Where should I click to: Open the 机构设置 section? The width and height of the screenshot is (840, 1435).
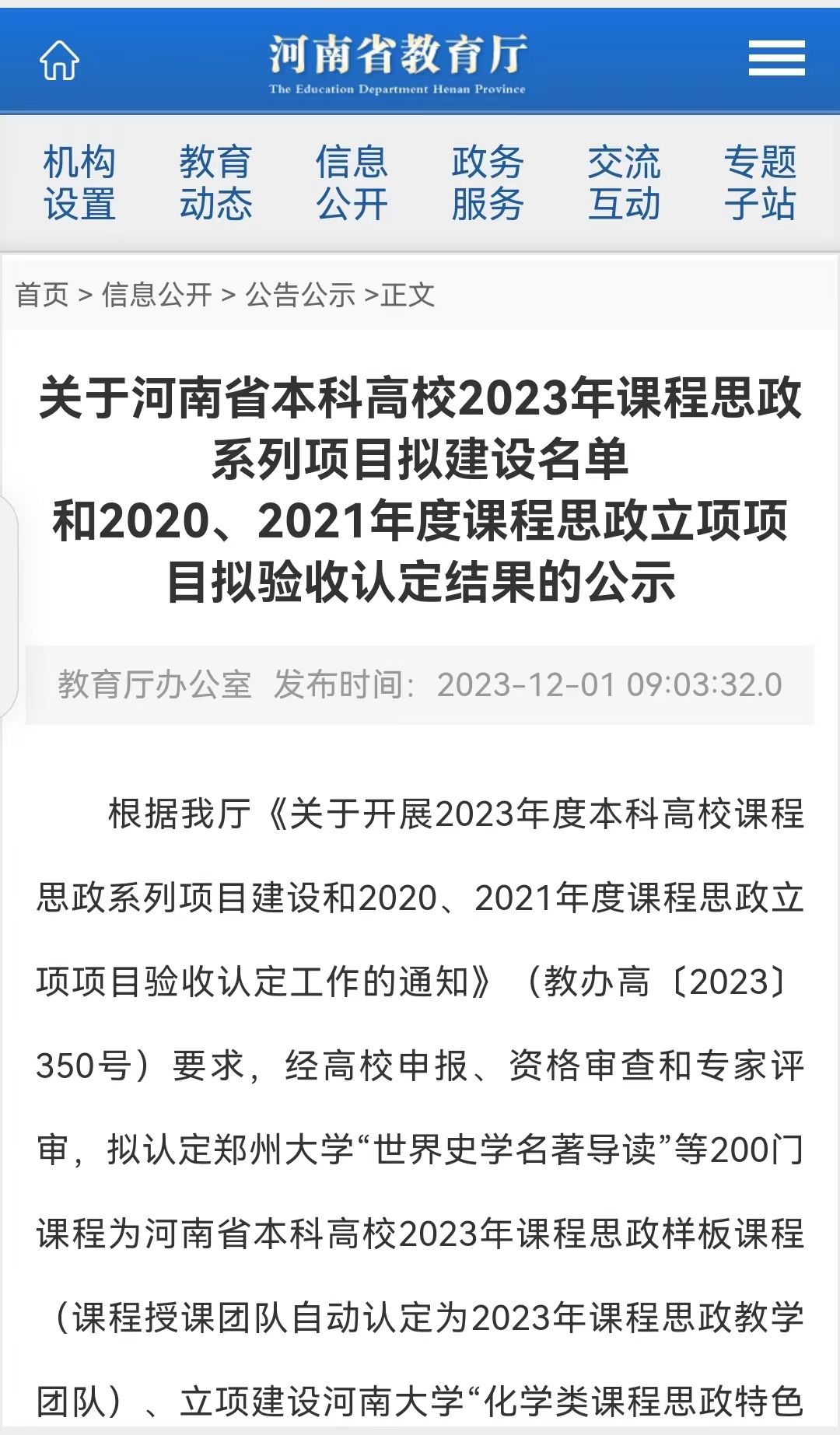point(79,183)
